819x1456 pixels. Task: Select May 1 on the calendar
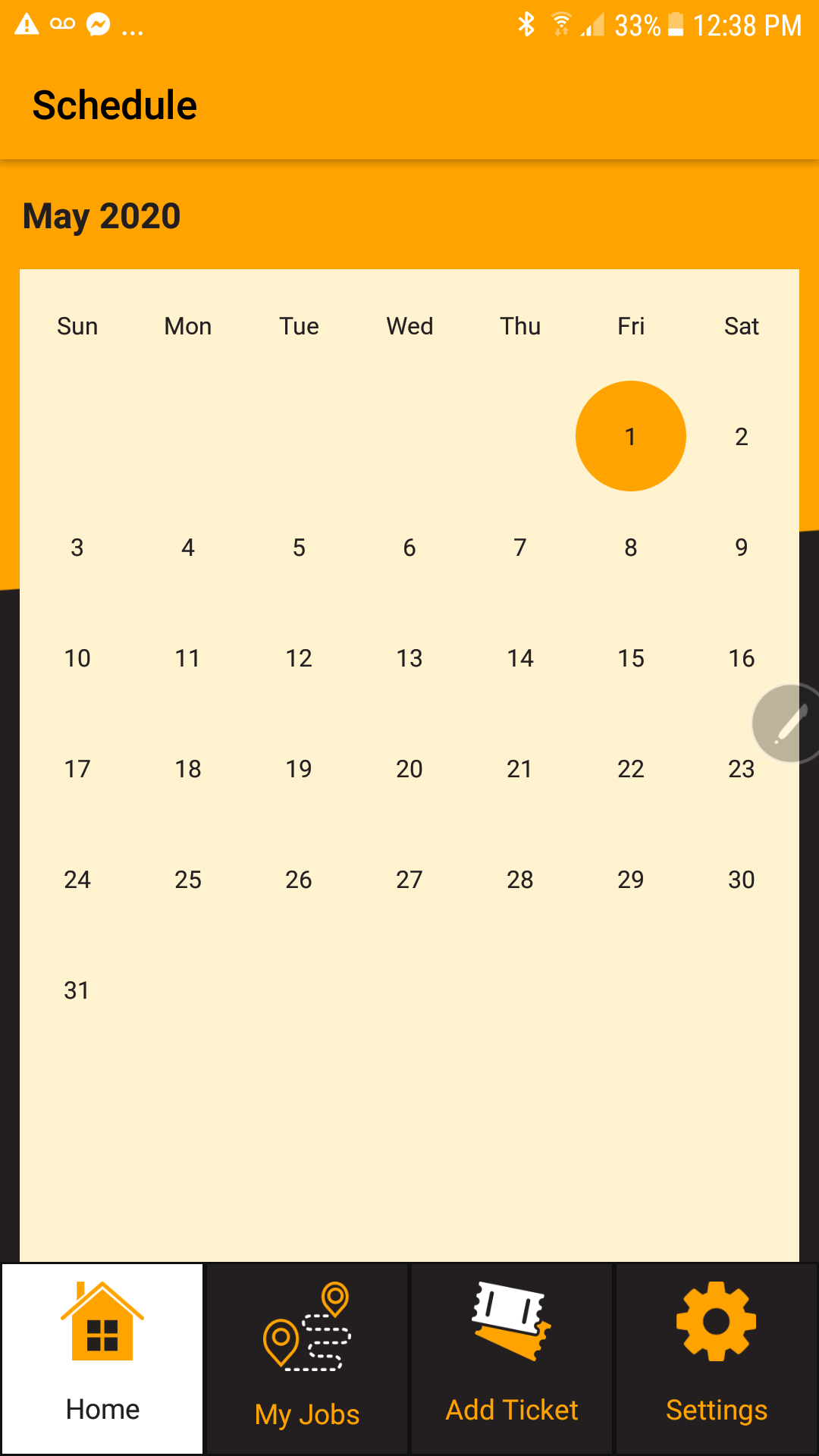[630, 436]
